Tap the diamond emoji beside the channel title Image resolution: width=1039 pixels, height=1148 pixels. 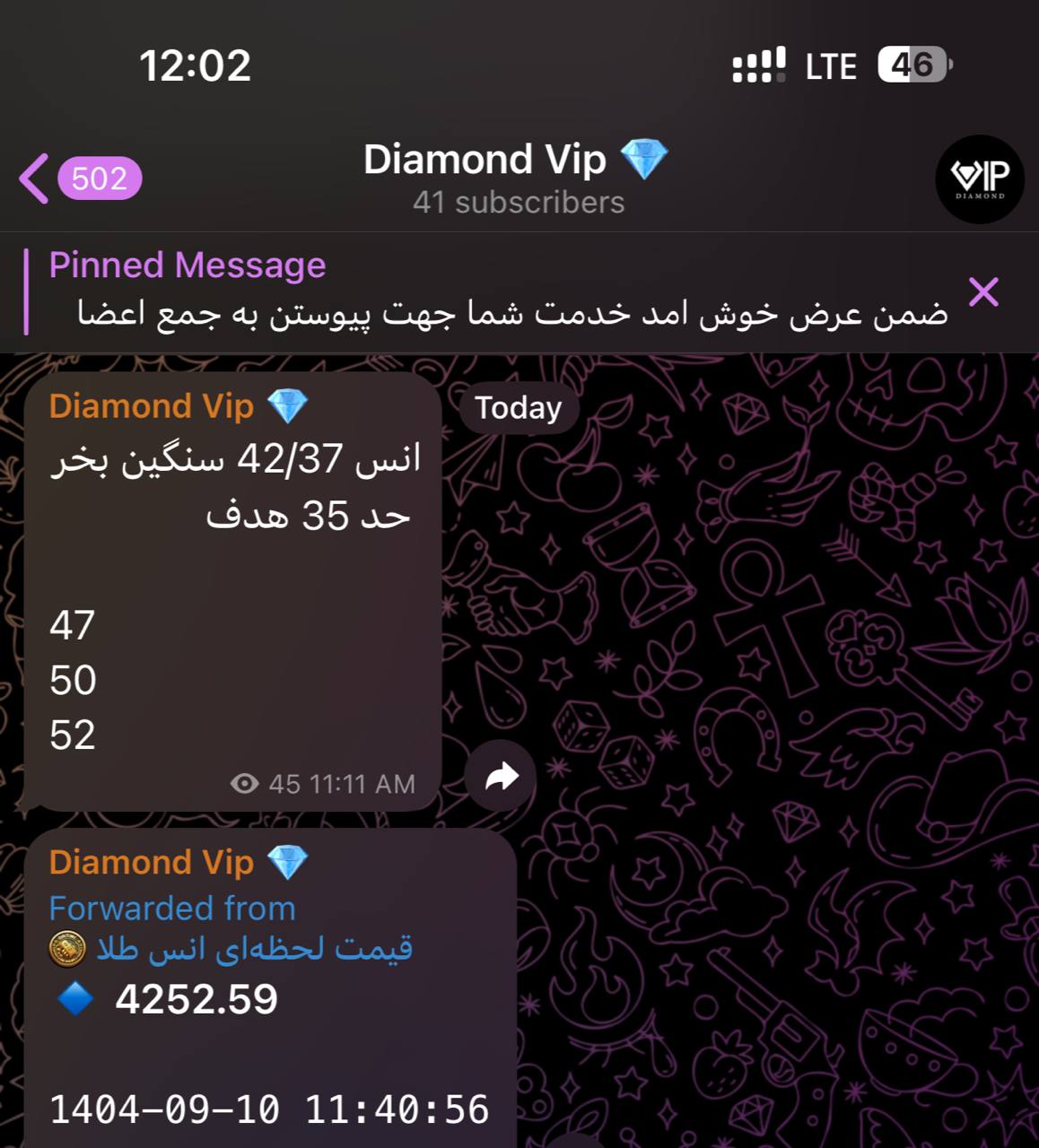pos(644,158)
